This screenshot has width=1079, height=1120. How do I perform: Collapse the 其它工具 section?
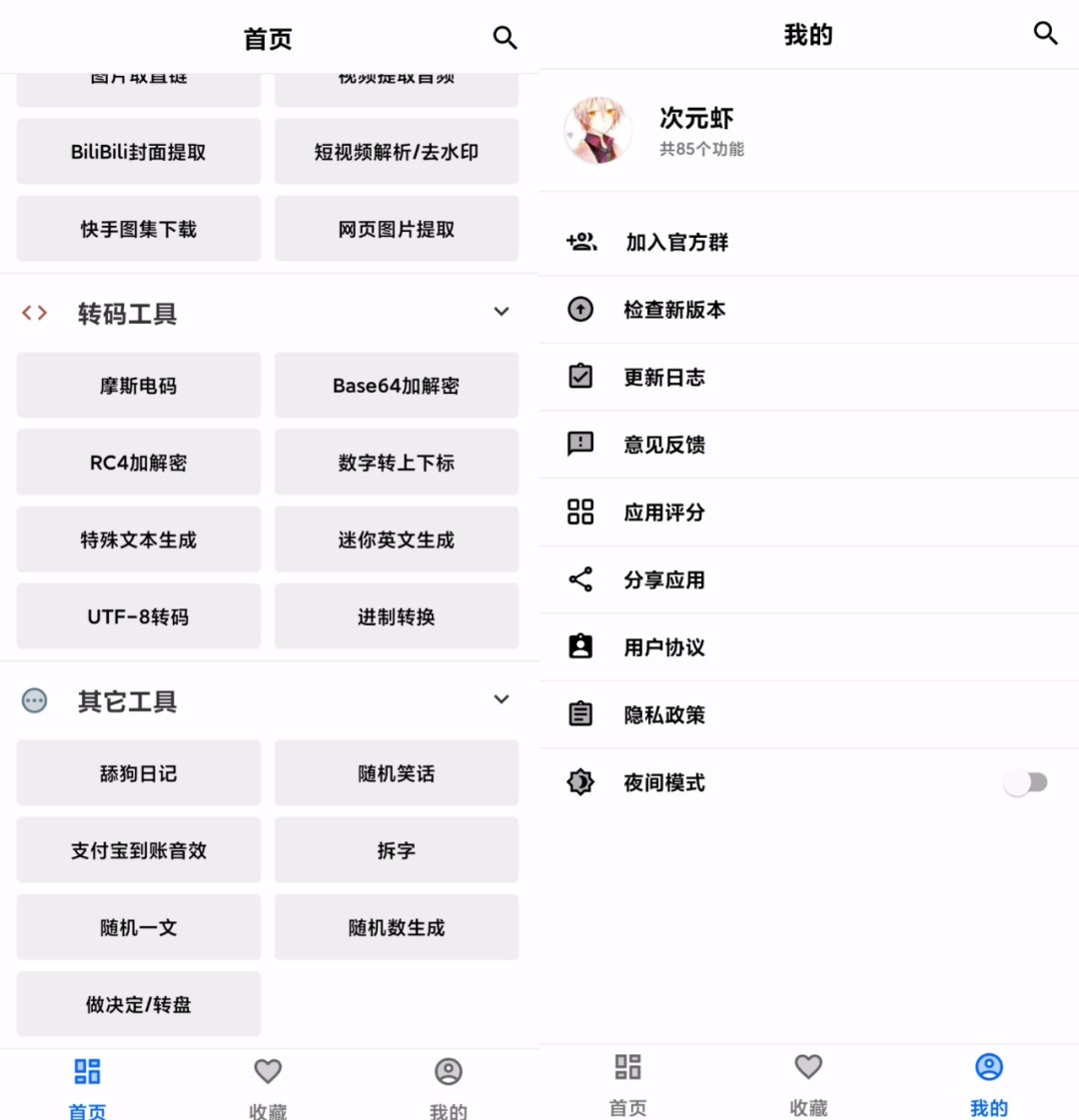502,699
